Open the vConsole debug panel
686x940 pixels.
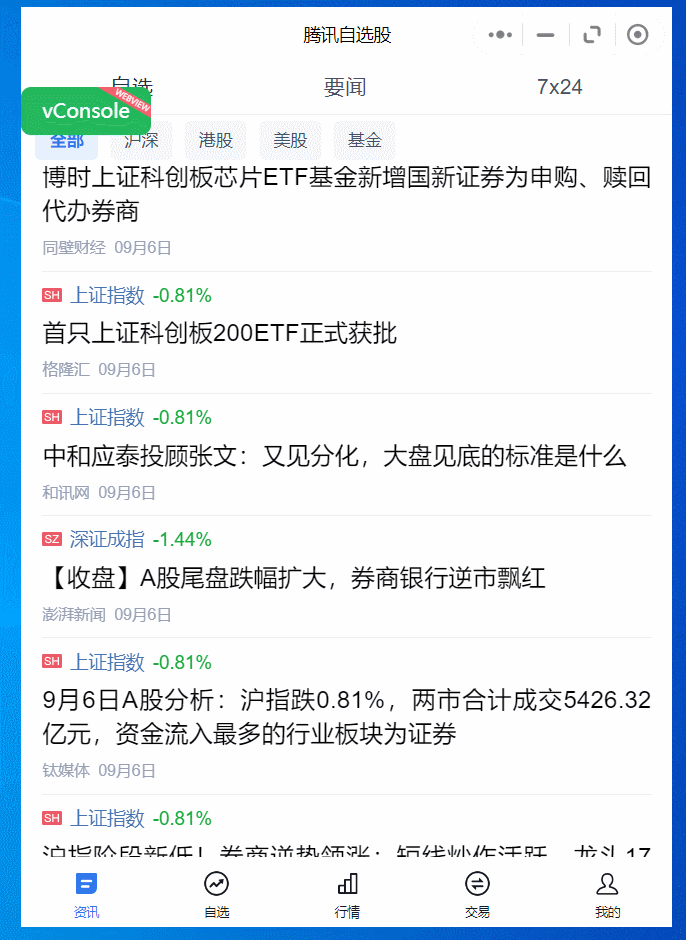pyautogui.click(x=86, y=110)
